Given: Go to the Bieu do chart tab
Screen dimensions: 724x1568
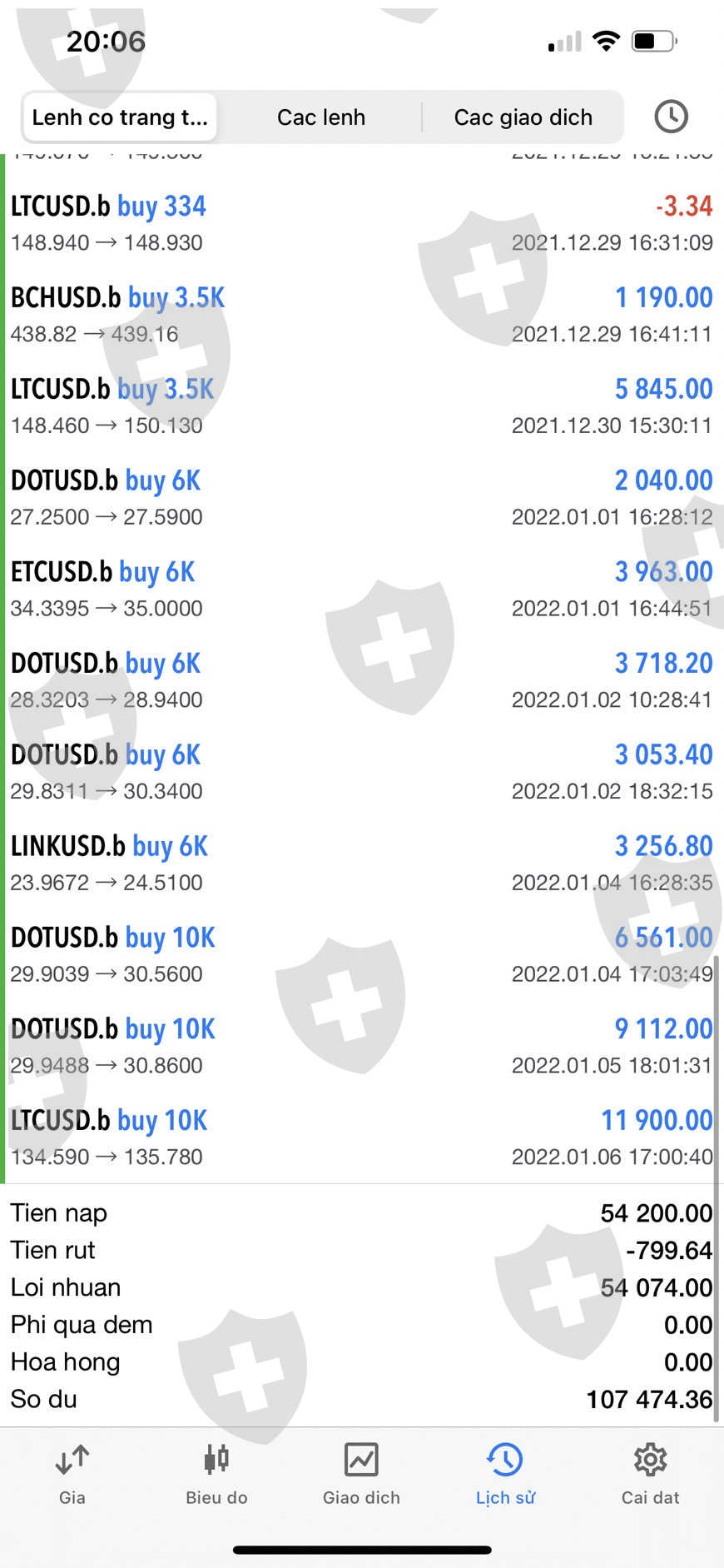Looking at the screenshot, I should (216, 1475).
